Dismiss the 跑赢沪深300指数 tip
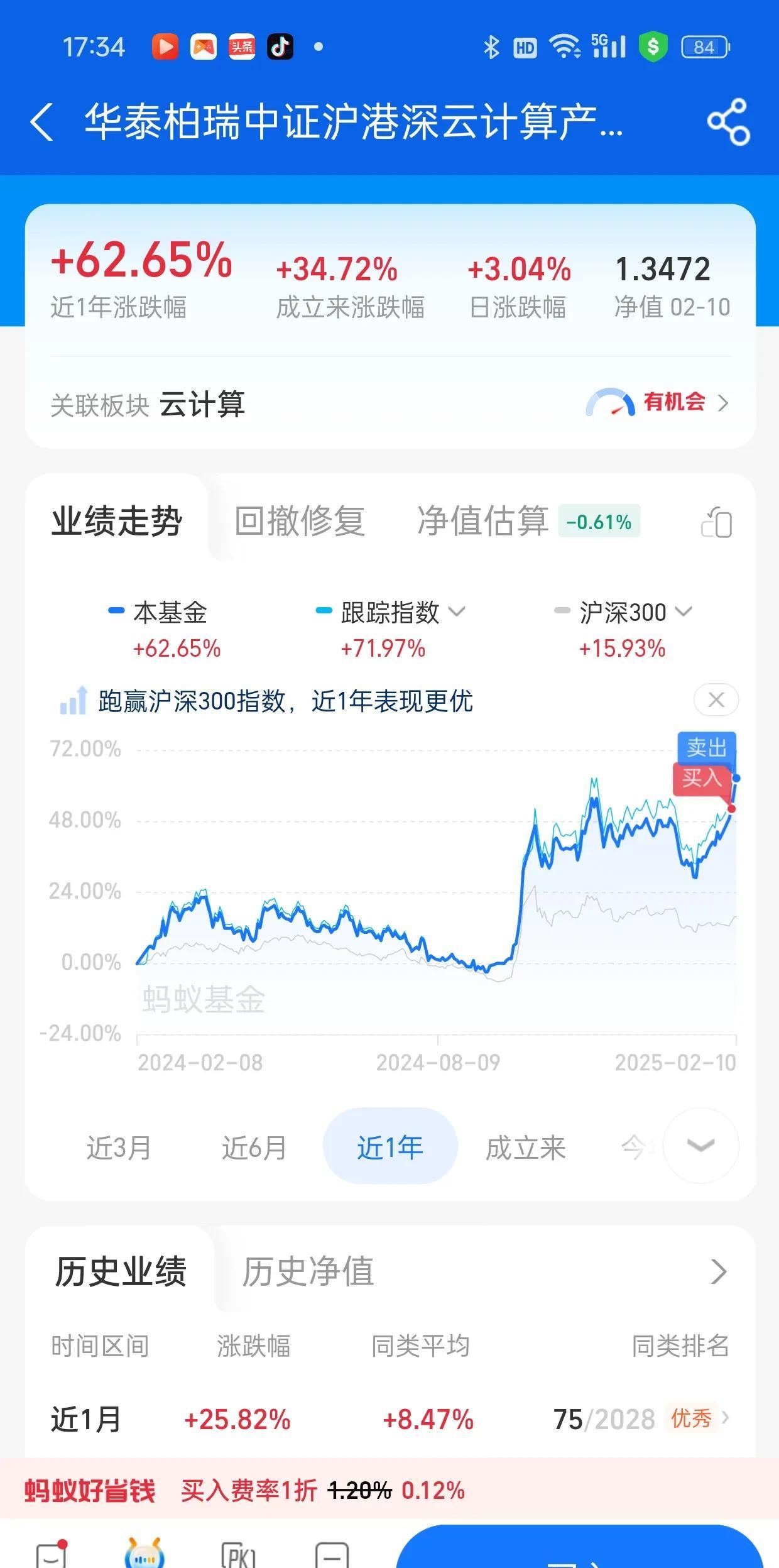 click(x=716, y=699)
